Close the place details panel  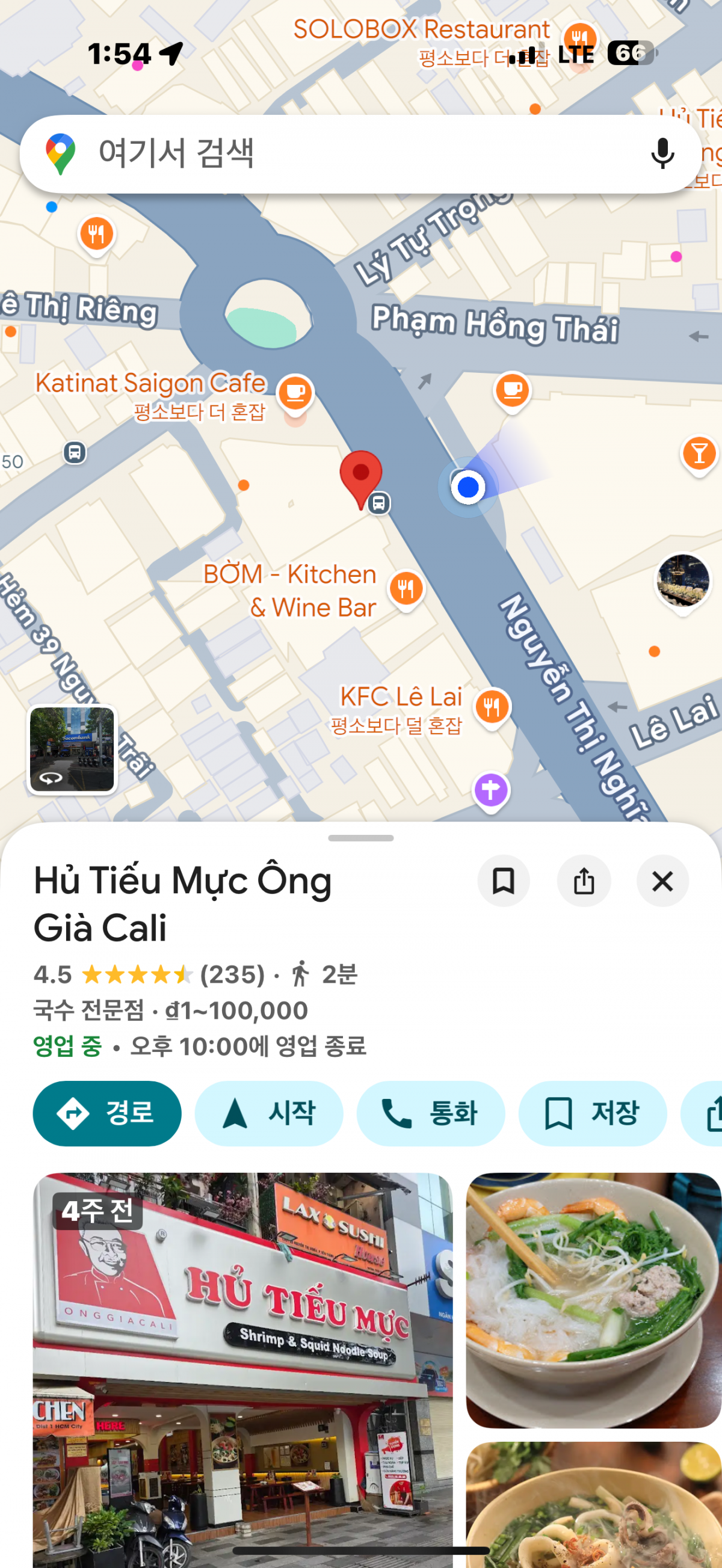coord(662,881)
